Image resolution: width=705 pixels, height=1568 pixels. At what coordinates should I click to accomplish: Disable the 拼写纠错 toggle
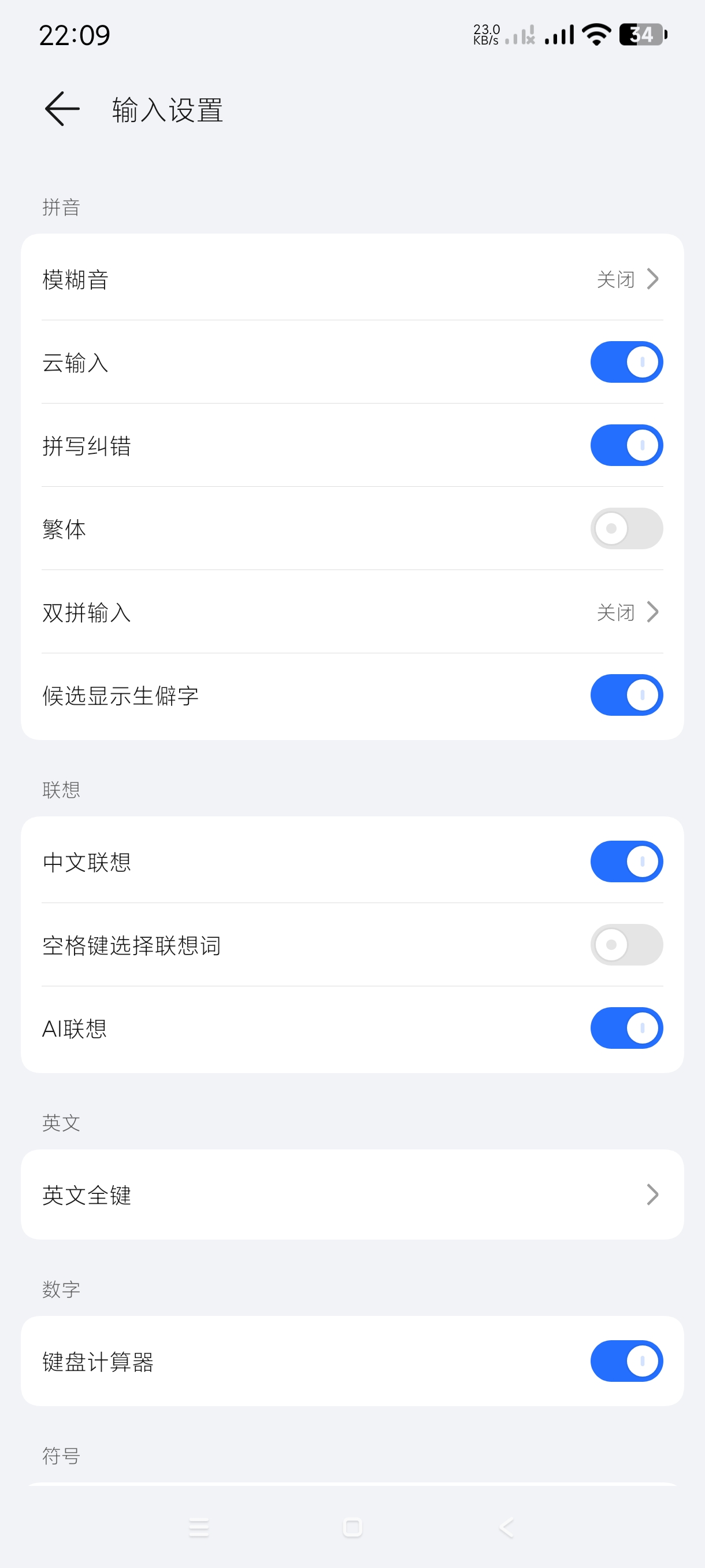626,446
